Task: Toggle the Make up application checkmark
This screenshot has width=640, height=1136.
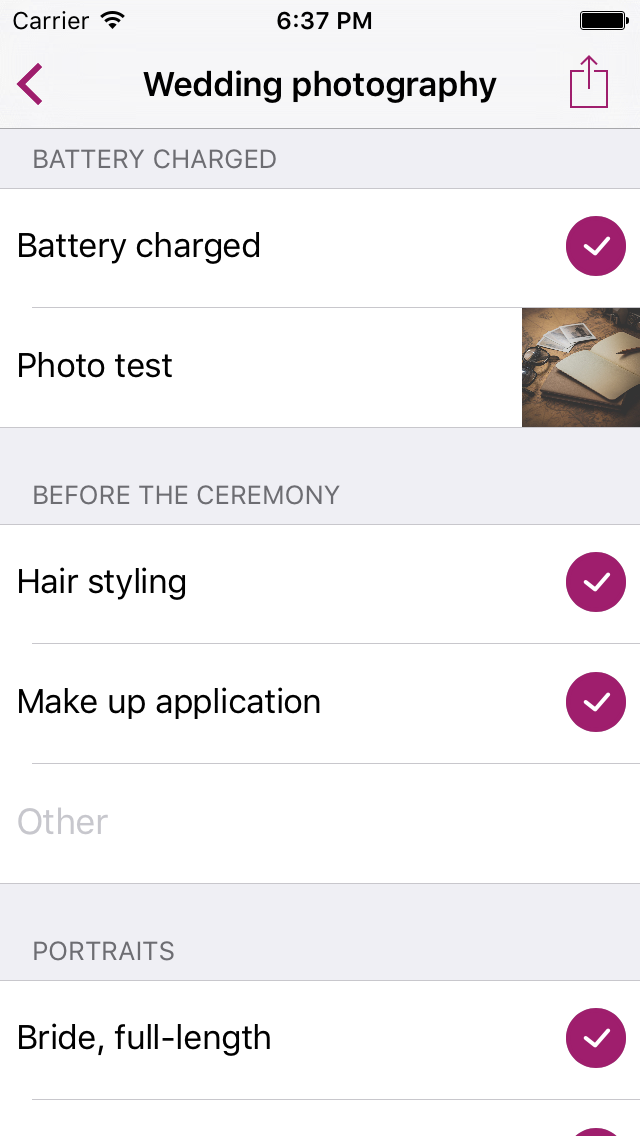Action: [596, 702]
